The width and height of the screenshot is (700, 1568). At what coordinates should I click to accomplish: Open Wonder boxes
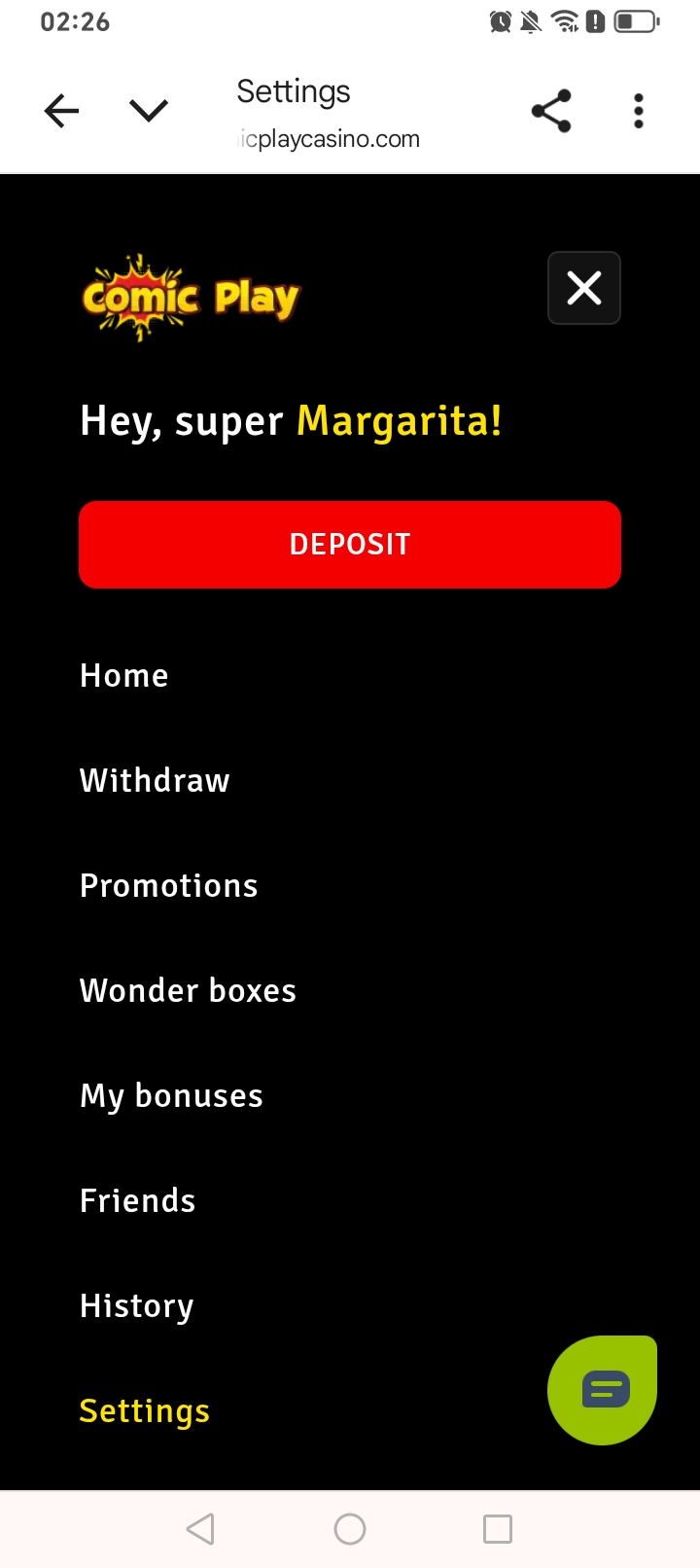(x=188, y=991)
